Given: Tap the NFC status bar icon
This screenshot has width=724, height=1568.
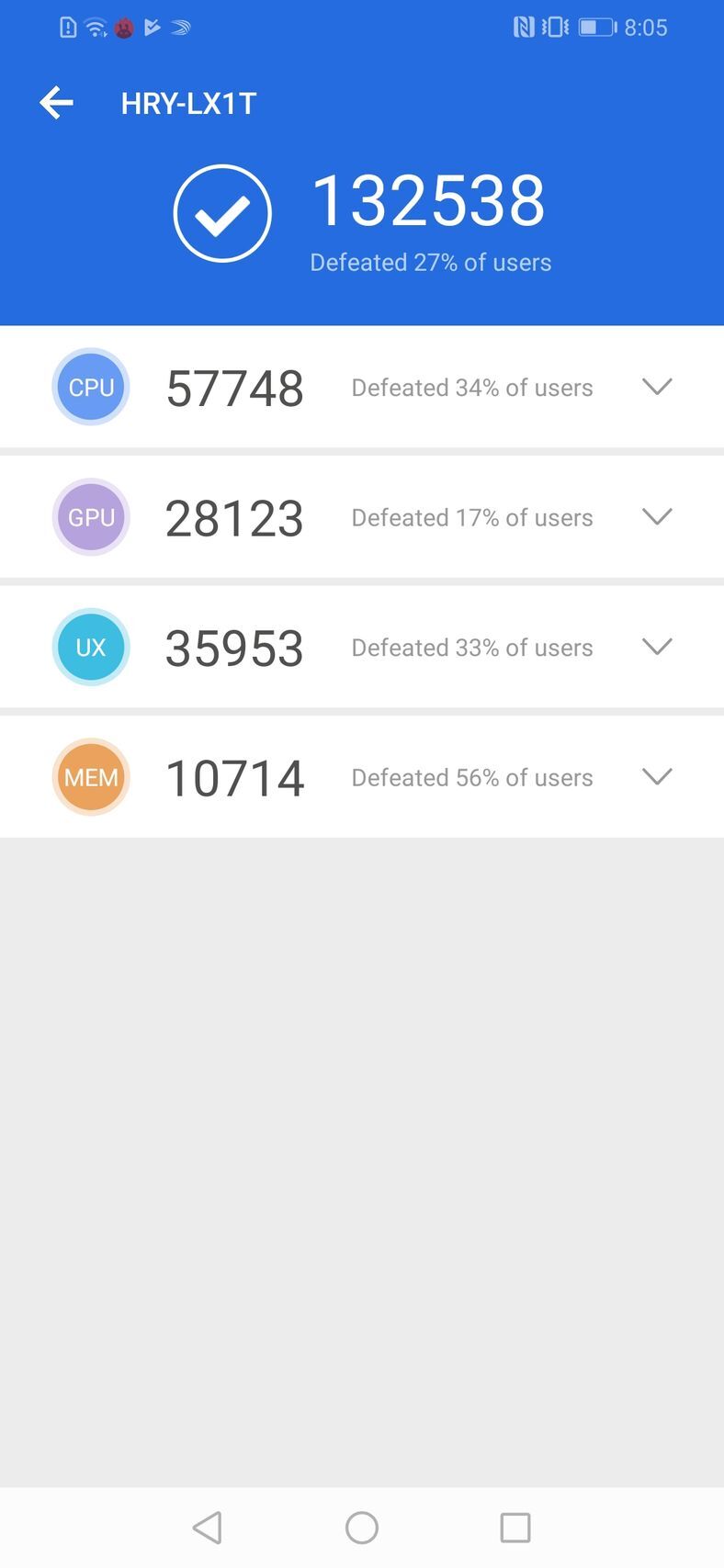Looking at the screenshot, I should [x=522, y=27].
